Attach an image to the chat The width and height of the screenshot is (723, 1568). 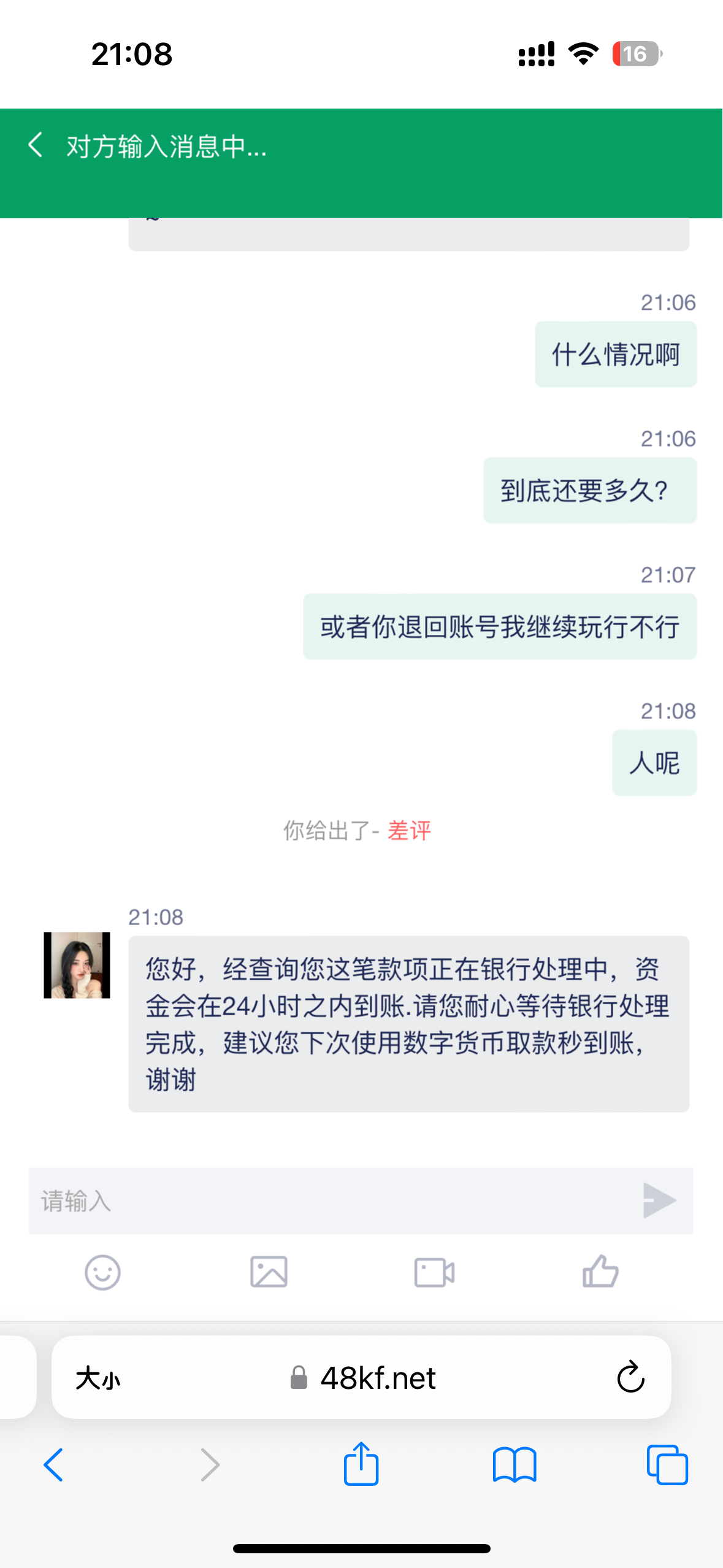pyautogui.click(x=269, y=1272)
